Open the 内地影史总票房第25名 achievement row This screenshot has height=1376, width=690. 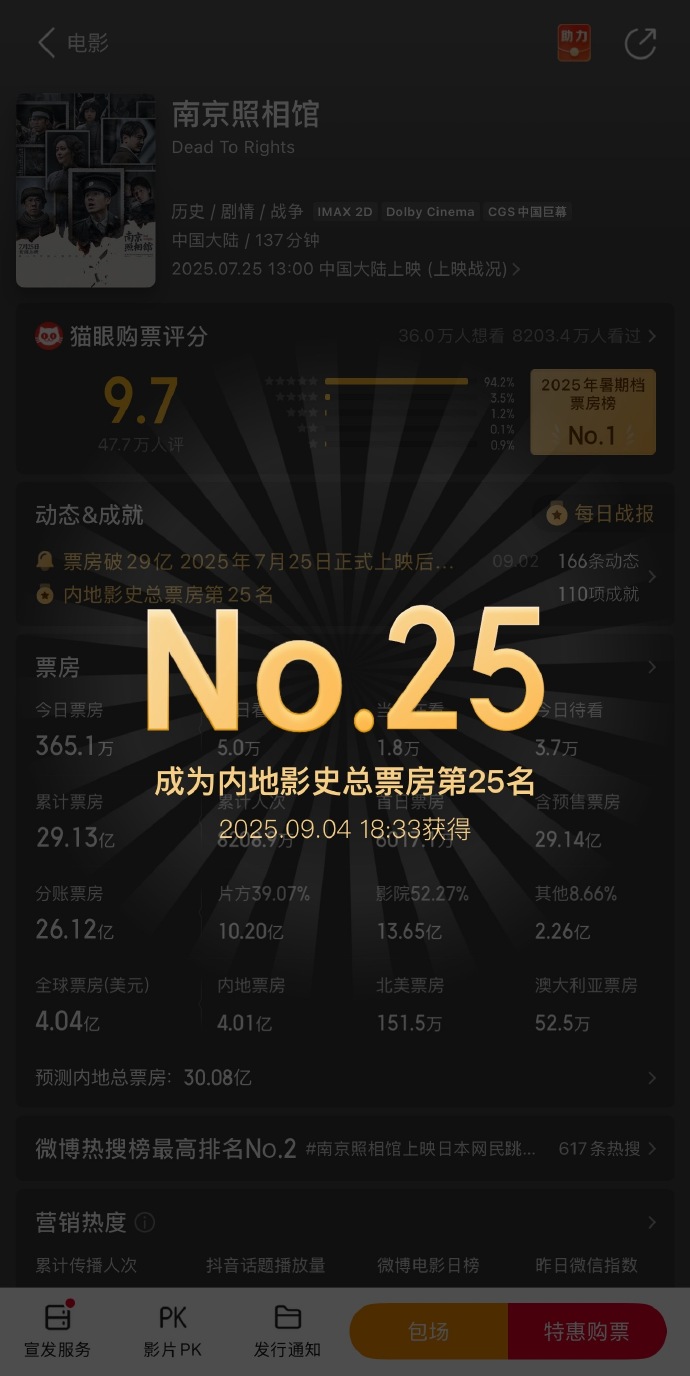point(168,594)
